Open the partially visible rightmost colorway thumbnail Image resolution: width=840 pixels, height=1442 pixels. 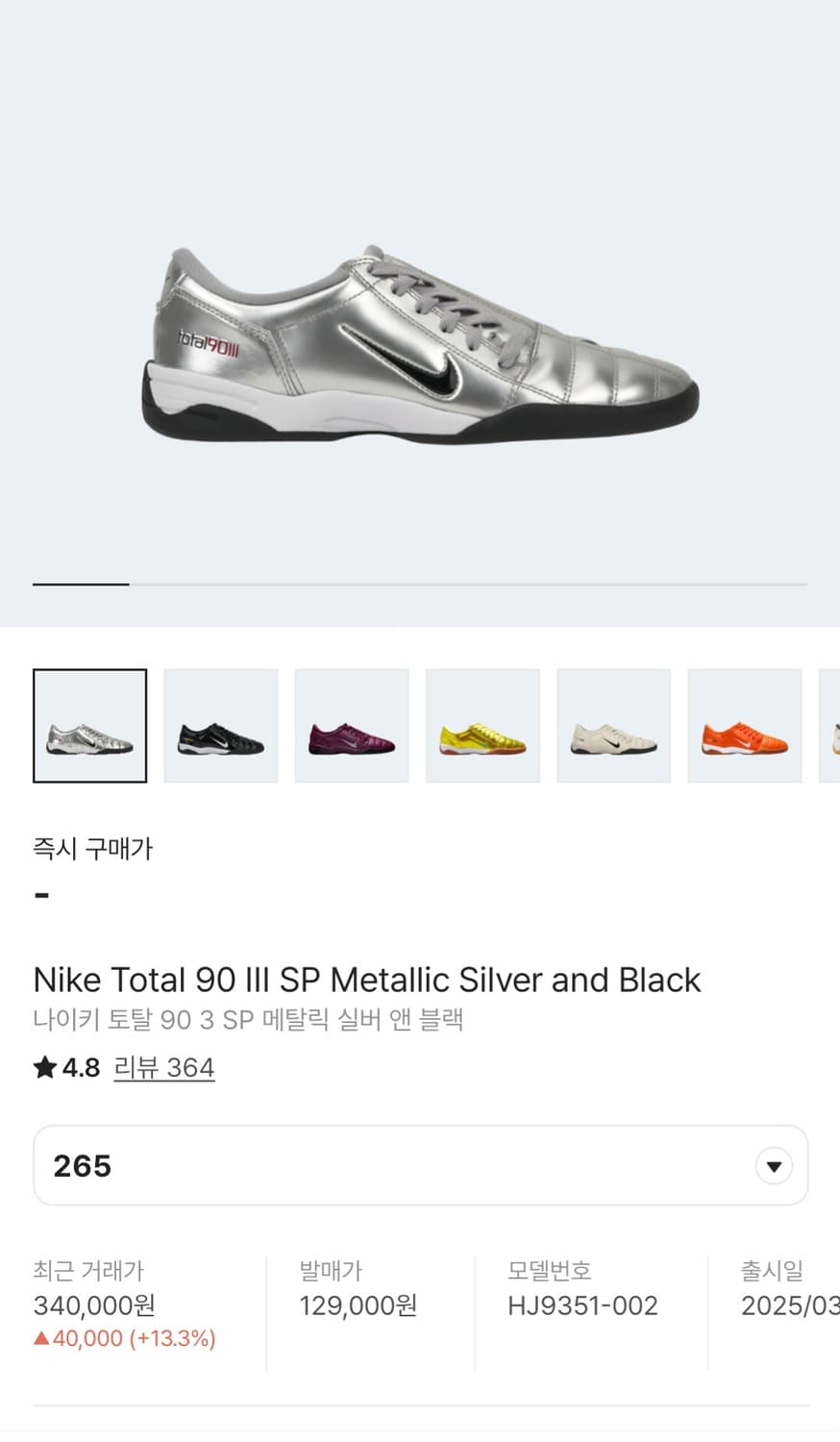tap(830, 726)
